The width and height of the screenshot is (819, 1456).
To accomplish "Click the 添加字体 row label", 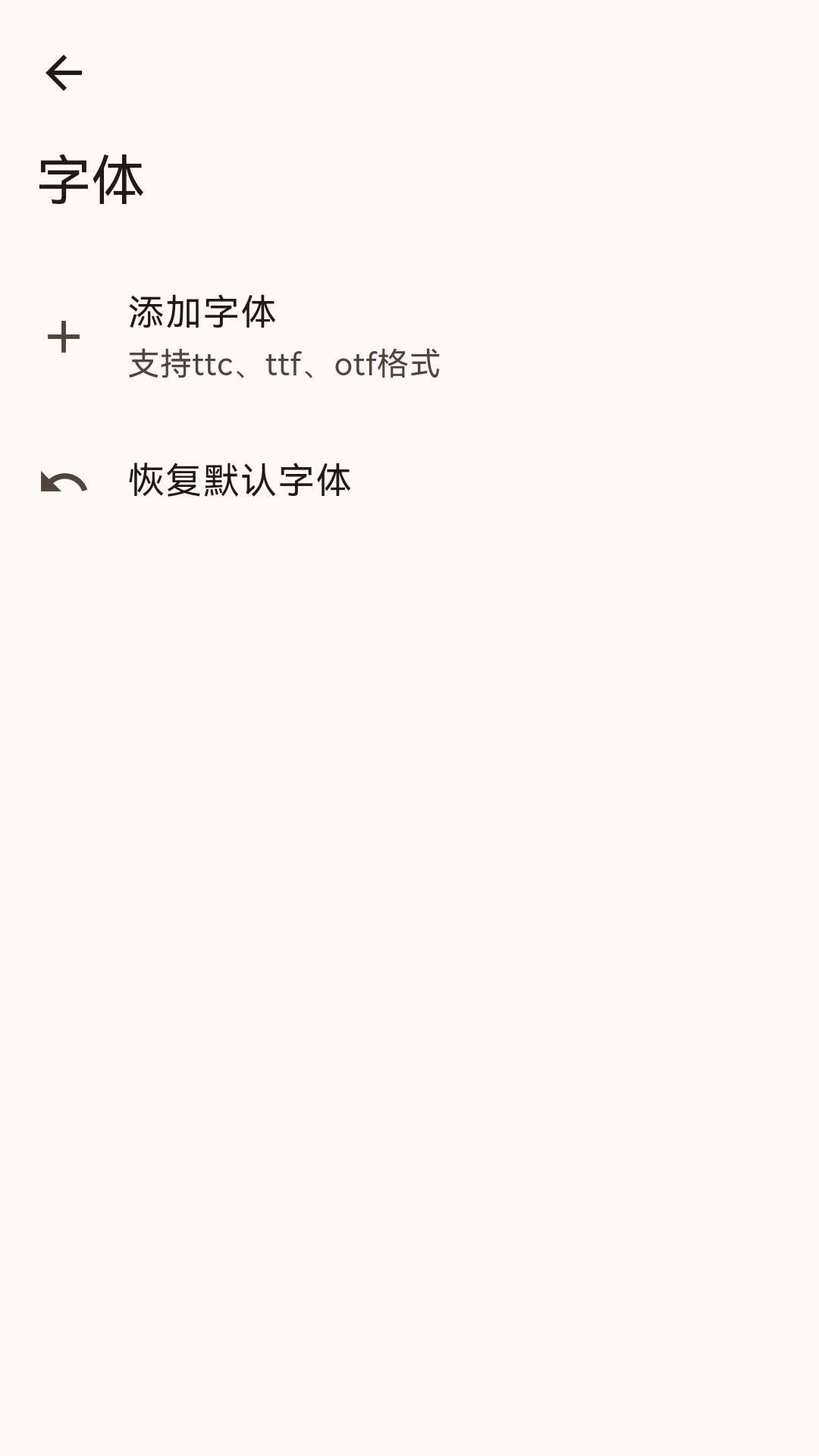I will tap(202, 314).
